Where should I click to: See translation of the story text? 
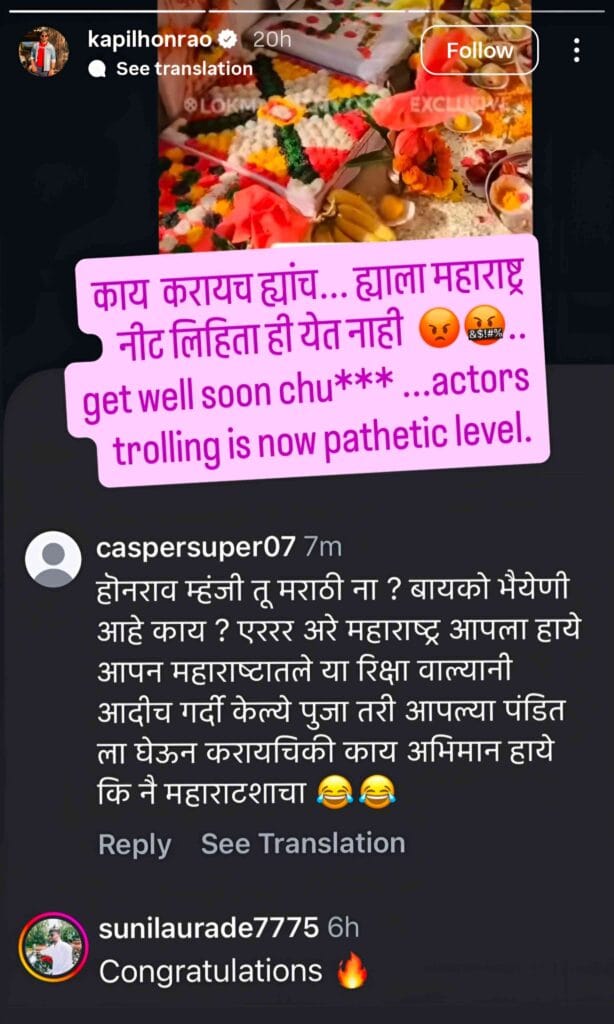[183, 69]
